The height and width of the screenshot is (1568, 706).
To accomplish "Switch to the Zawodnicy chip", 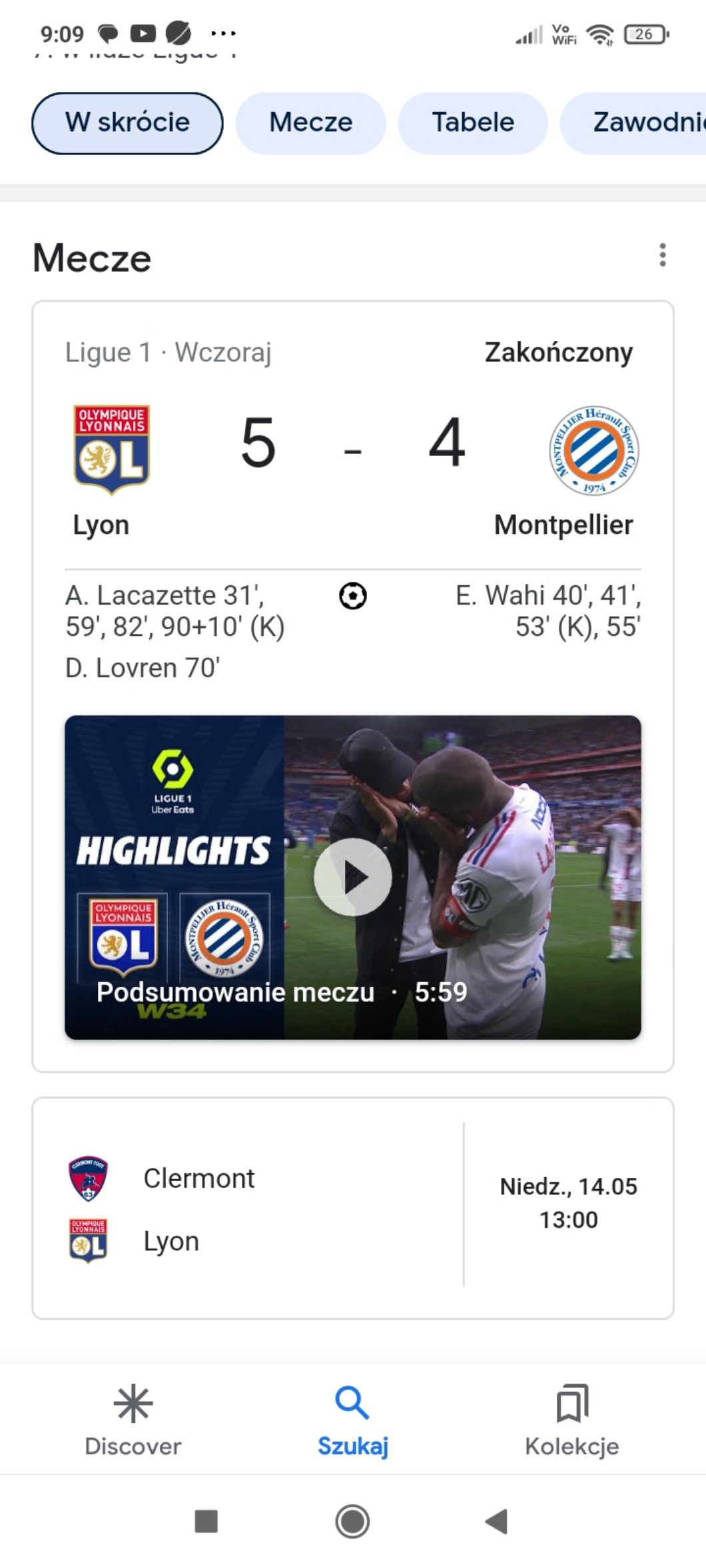I will click(639, 123).
